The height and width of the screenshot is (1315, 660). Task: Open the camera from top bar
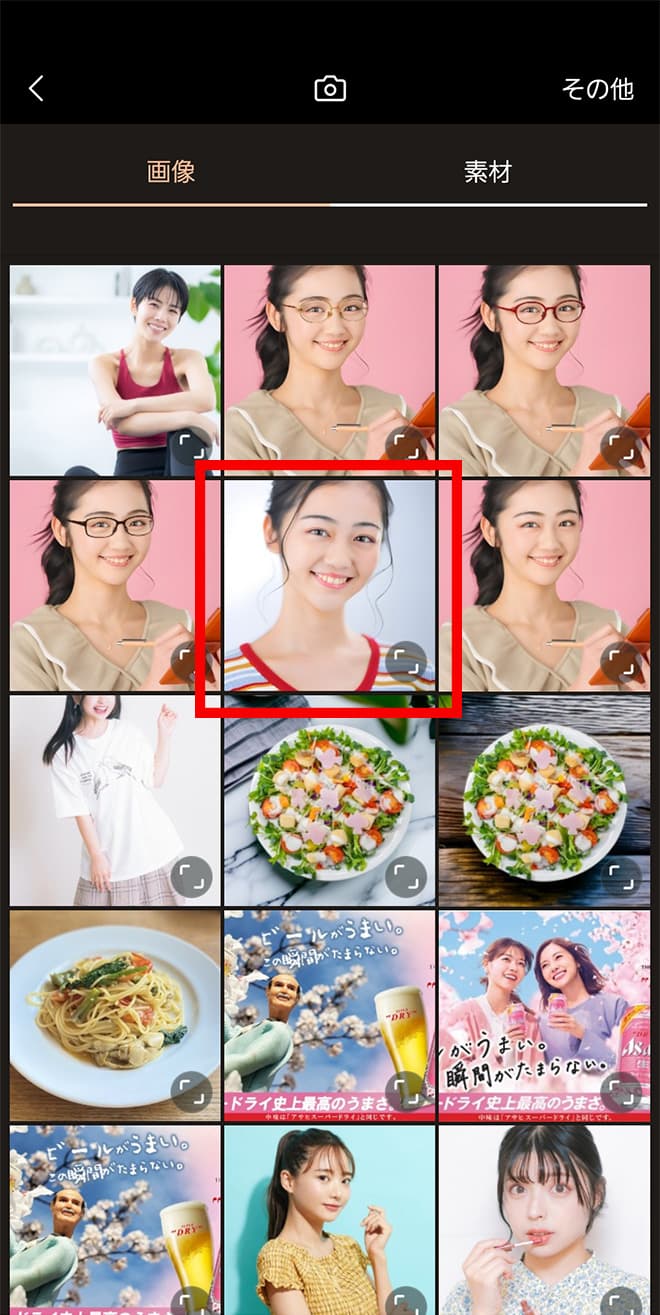pyautogui.click(x=330, y=89)
